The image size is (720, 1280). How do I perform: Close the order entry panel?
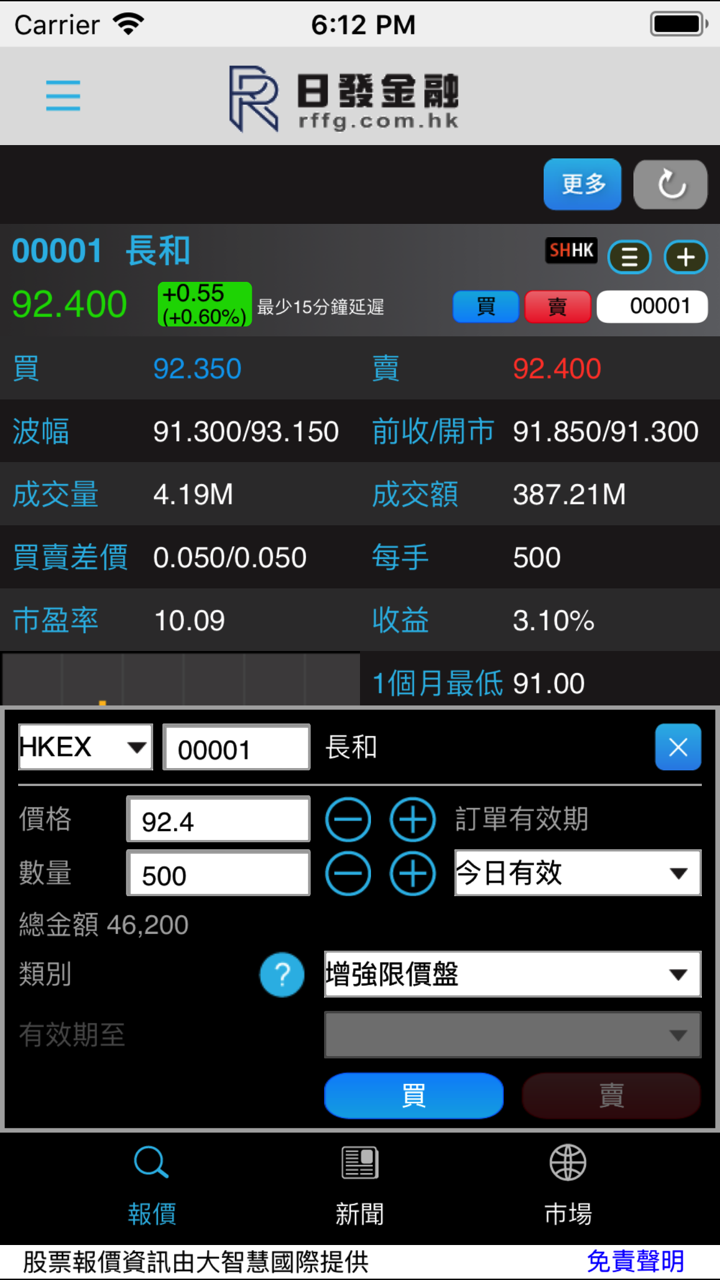(678, 747)
